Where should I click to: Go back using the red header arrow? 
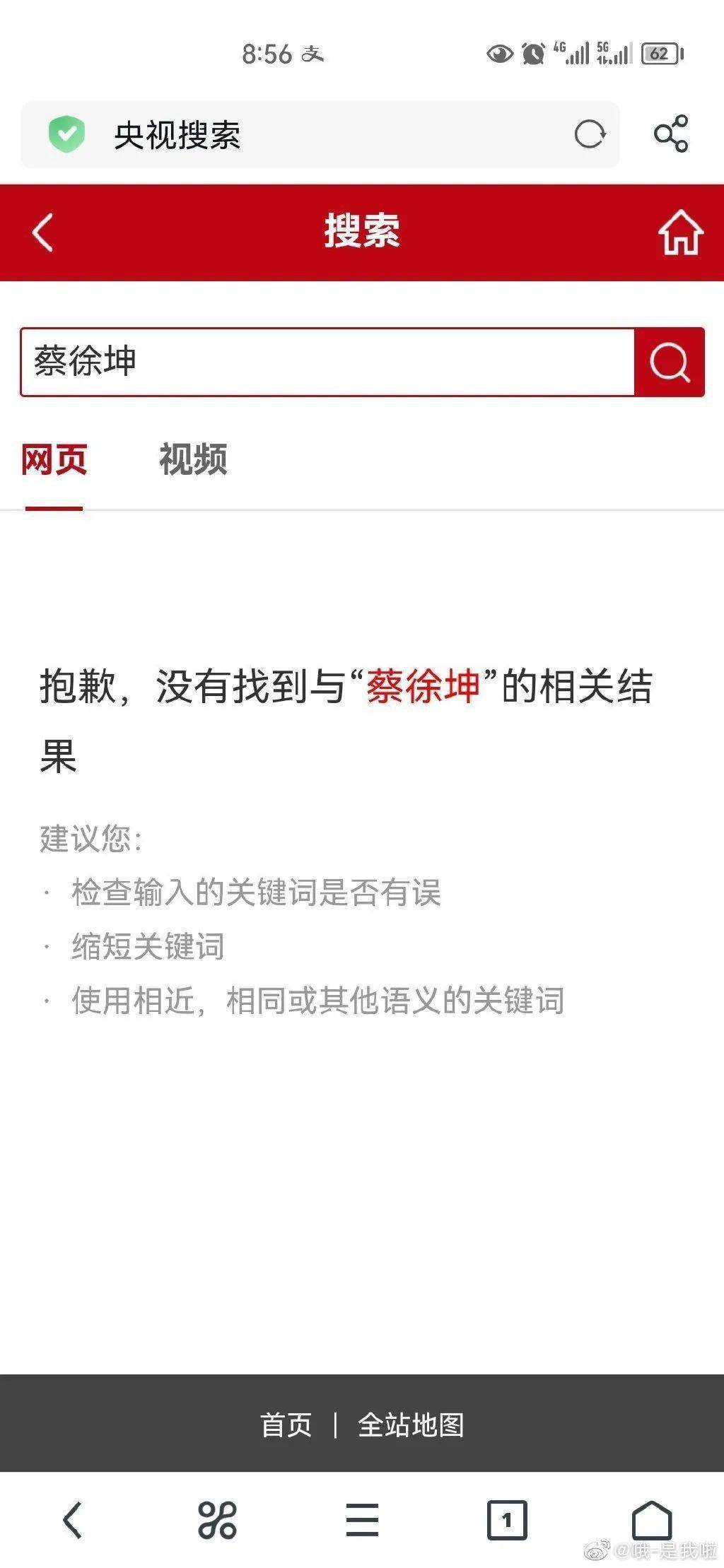coord(42,232)
